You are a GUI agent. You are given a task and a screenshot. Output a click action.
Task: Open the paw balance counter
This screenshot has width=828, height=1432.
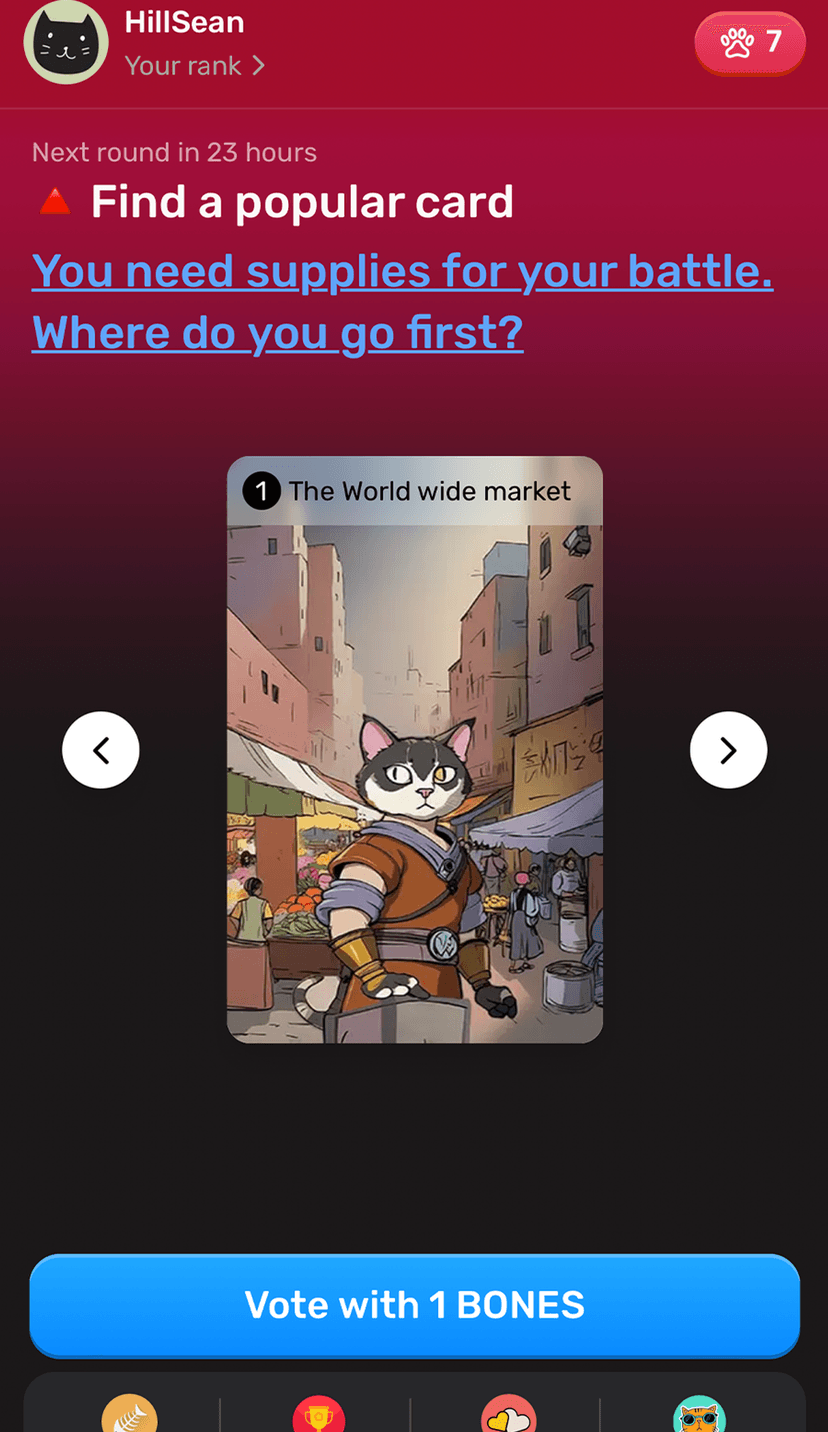pyautogui.click(x=749, y=43)
